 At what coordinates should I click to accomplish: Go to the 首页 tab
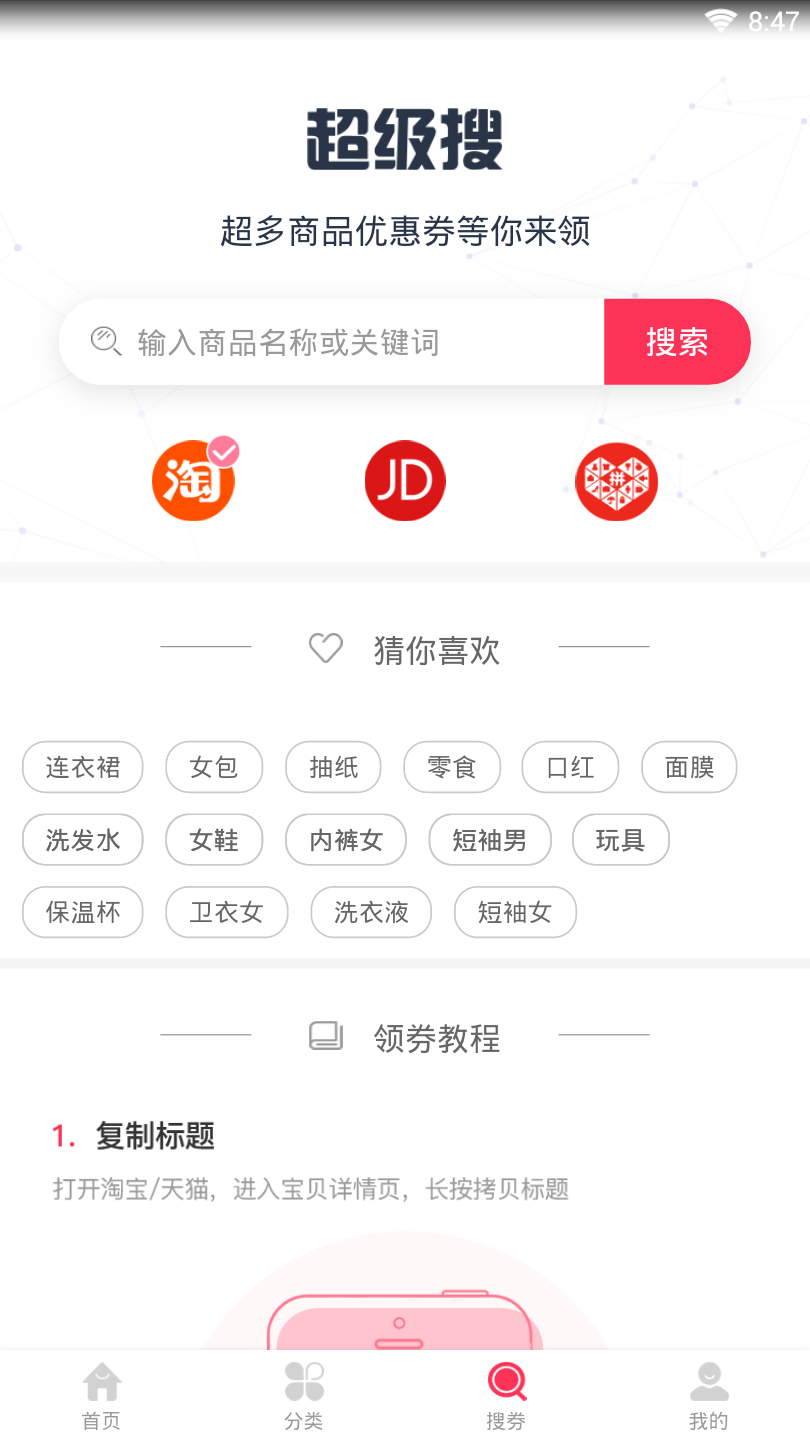point(101,1395)
